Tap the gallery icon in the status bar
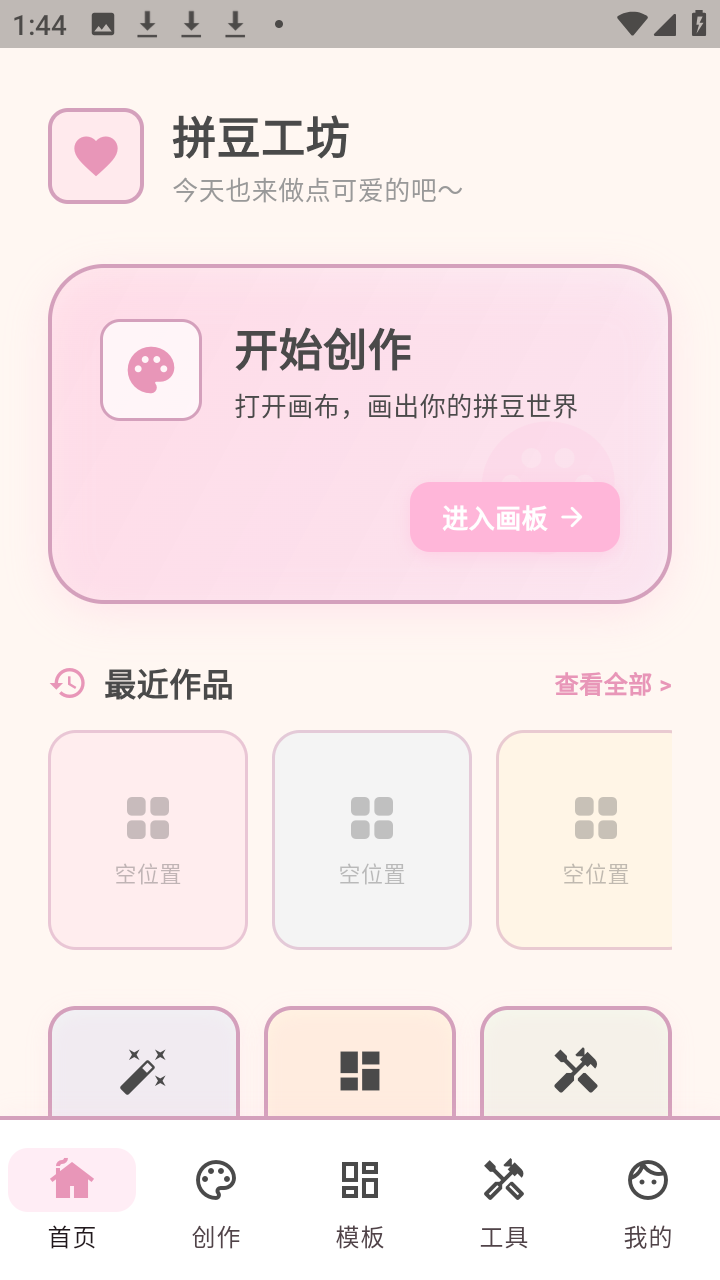The width and height of the screenshot is (720, 1280). tap(100, 22)
